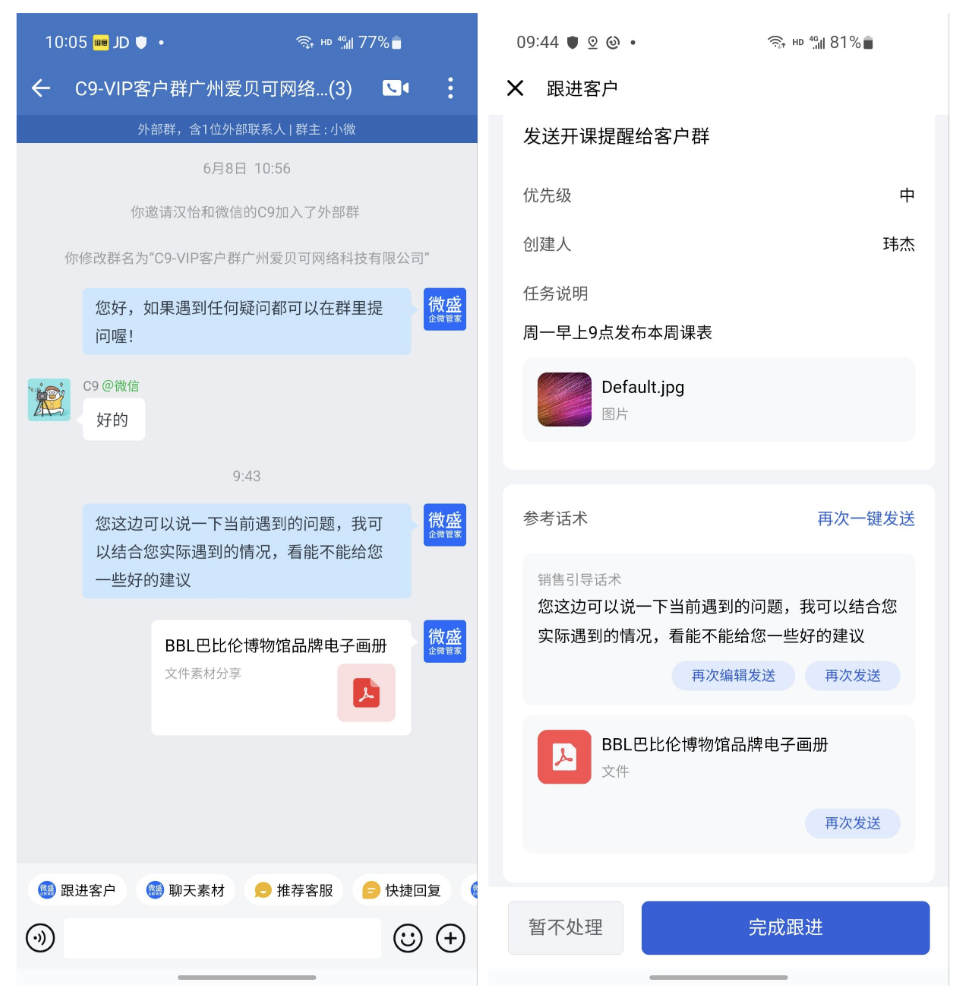Tap 完成跟进 to finish follow-up

coord(785,927)
